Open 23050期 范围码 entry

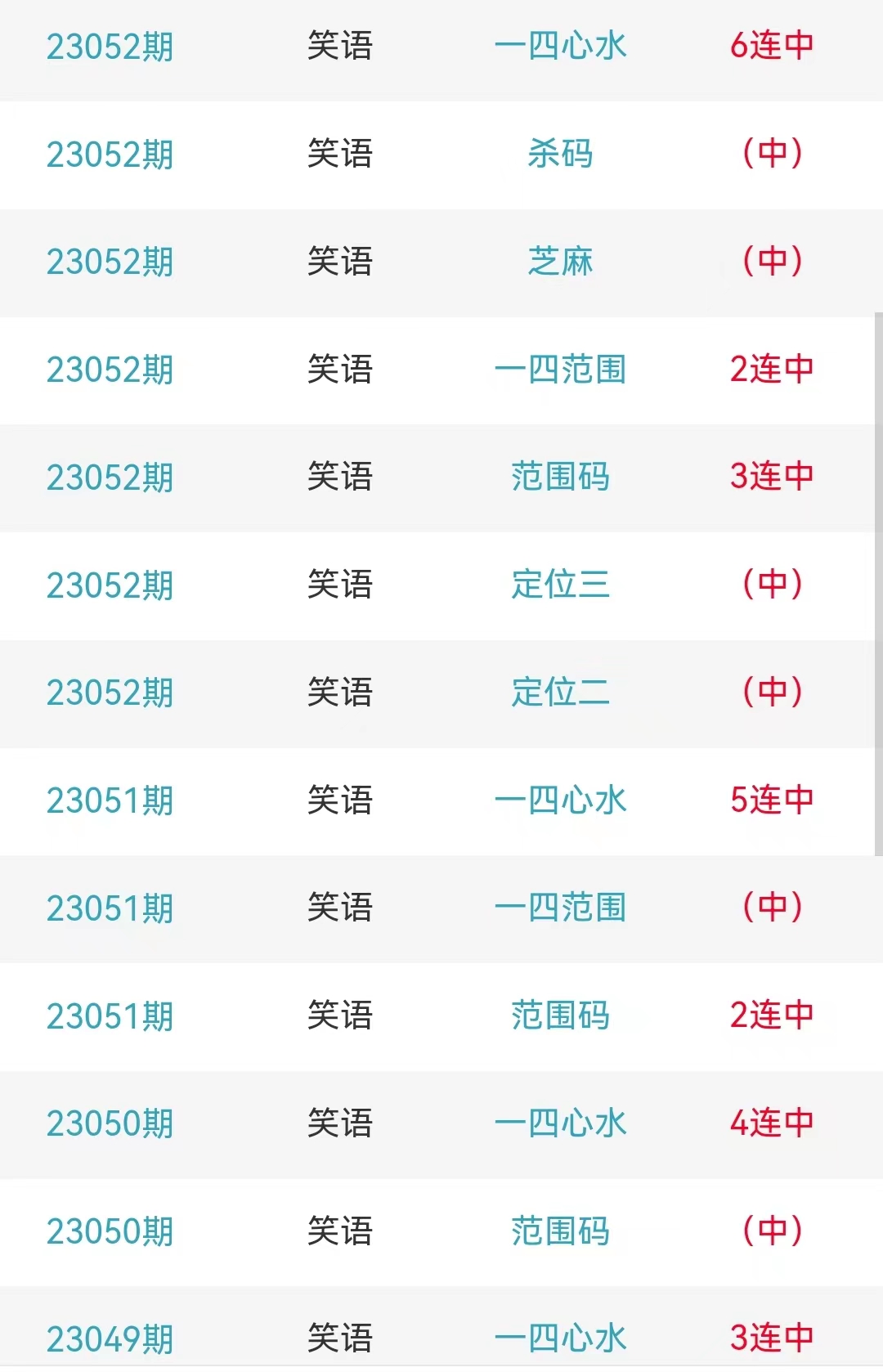coord(560,1231)
